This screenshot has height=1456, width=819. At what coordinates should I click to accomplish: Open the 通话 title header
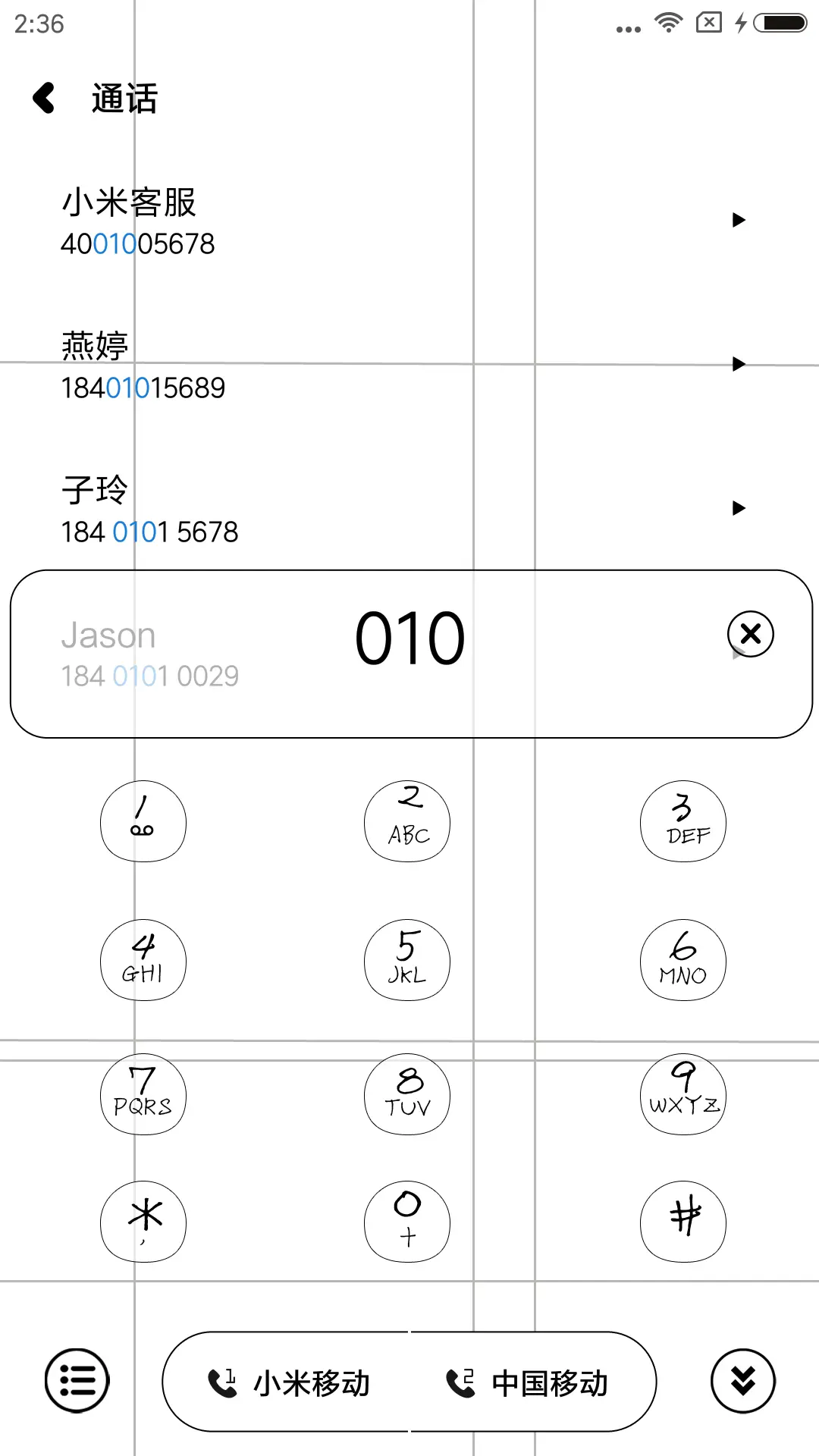[124, 98]
